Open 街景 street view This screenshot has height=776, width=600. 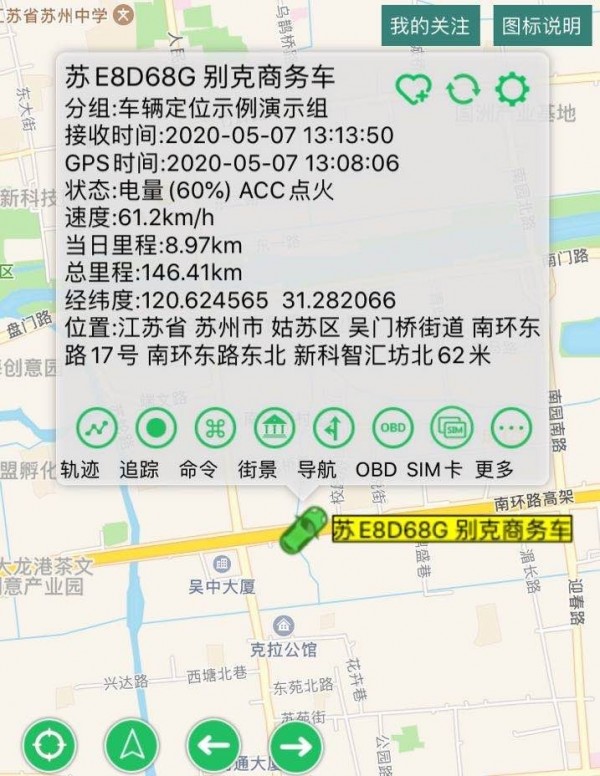273,429
